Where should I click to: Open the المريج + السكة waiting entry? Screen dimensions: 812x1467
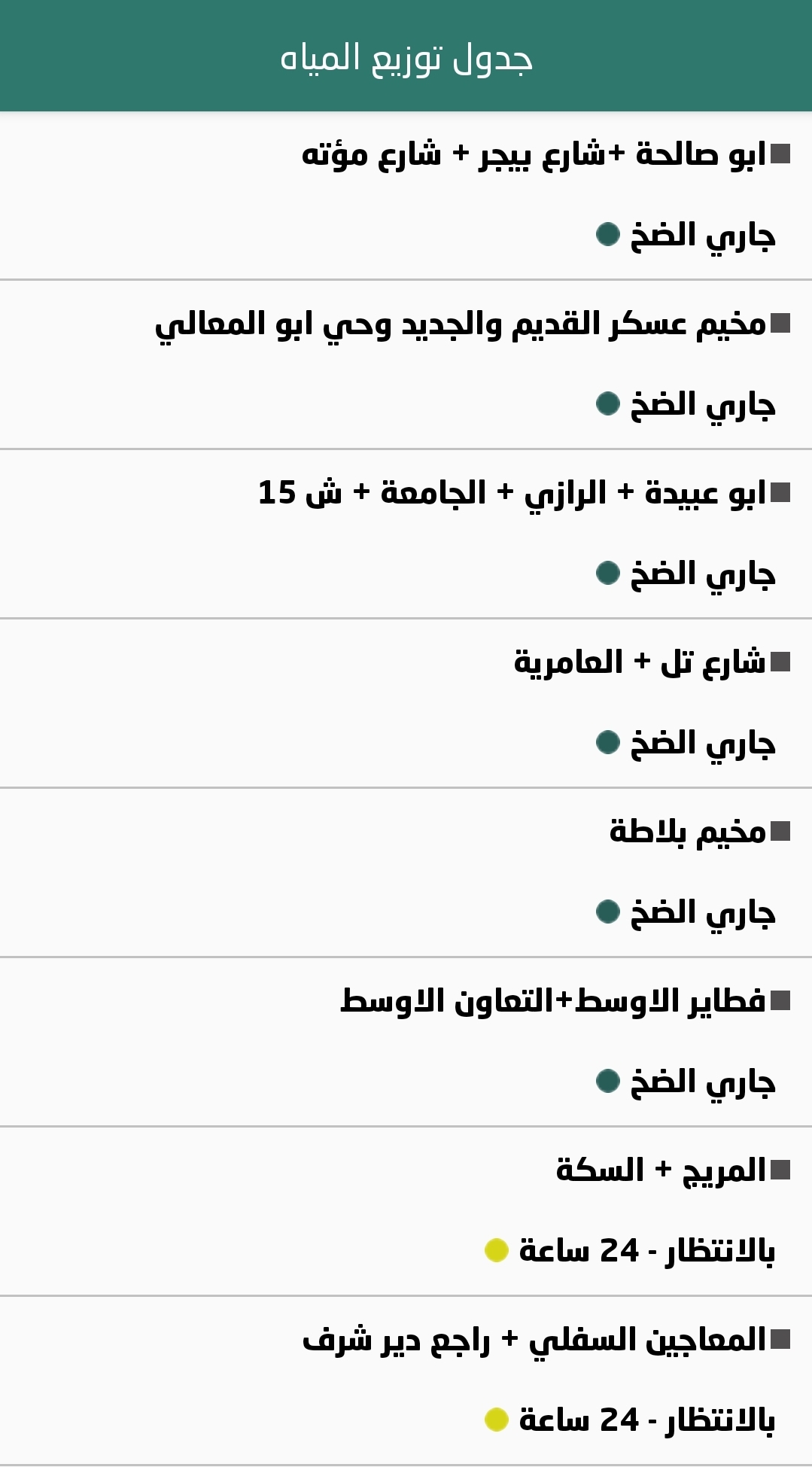(x=661, y=1171)
